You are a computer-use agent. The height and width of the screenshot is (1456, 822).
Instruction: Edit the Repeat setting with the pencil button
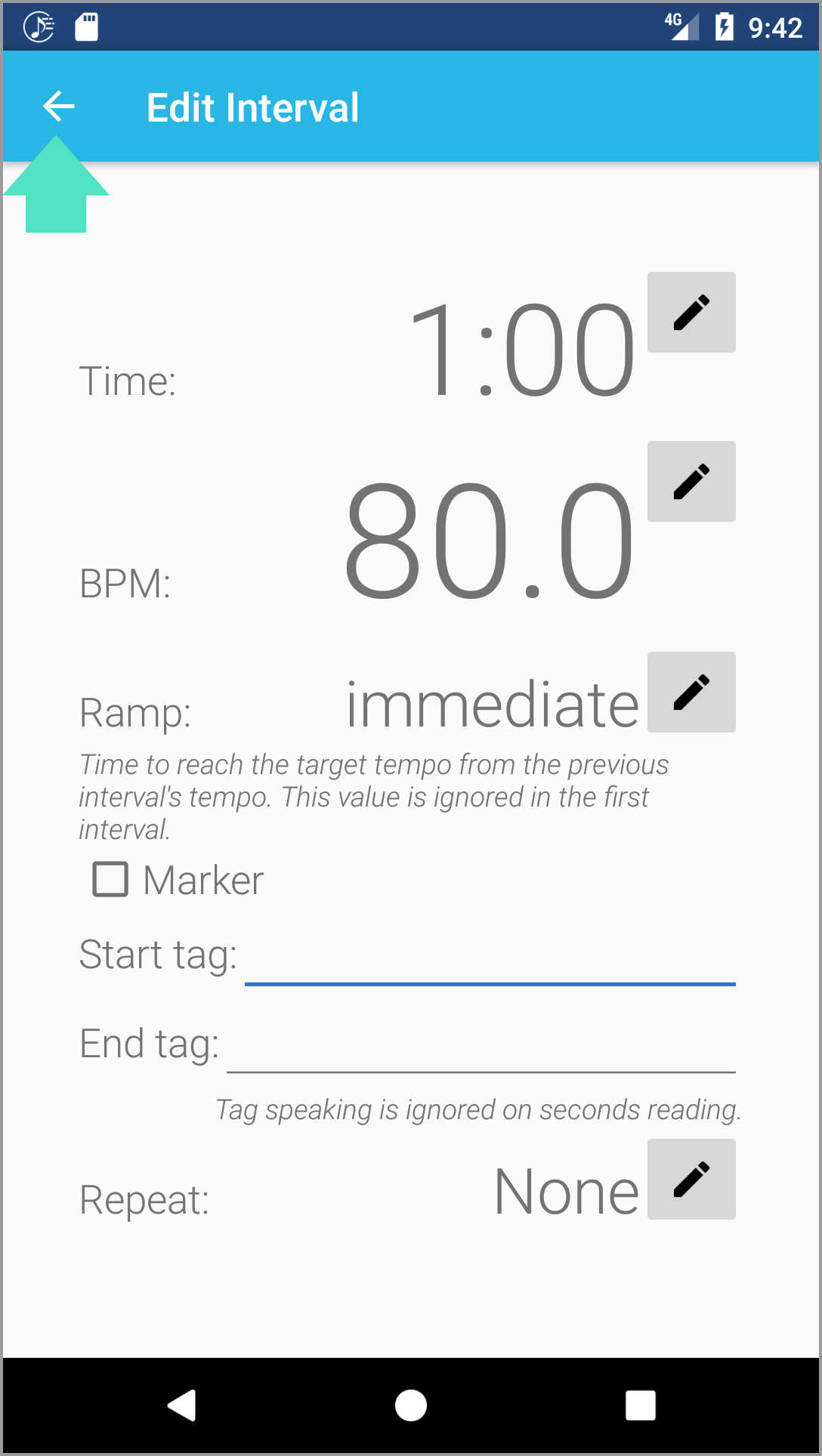pos(691,1180)
